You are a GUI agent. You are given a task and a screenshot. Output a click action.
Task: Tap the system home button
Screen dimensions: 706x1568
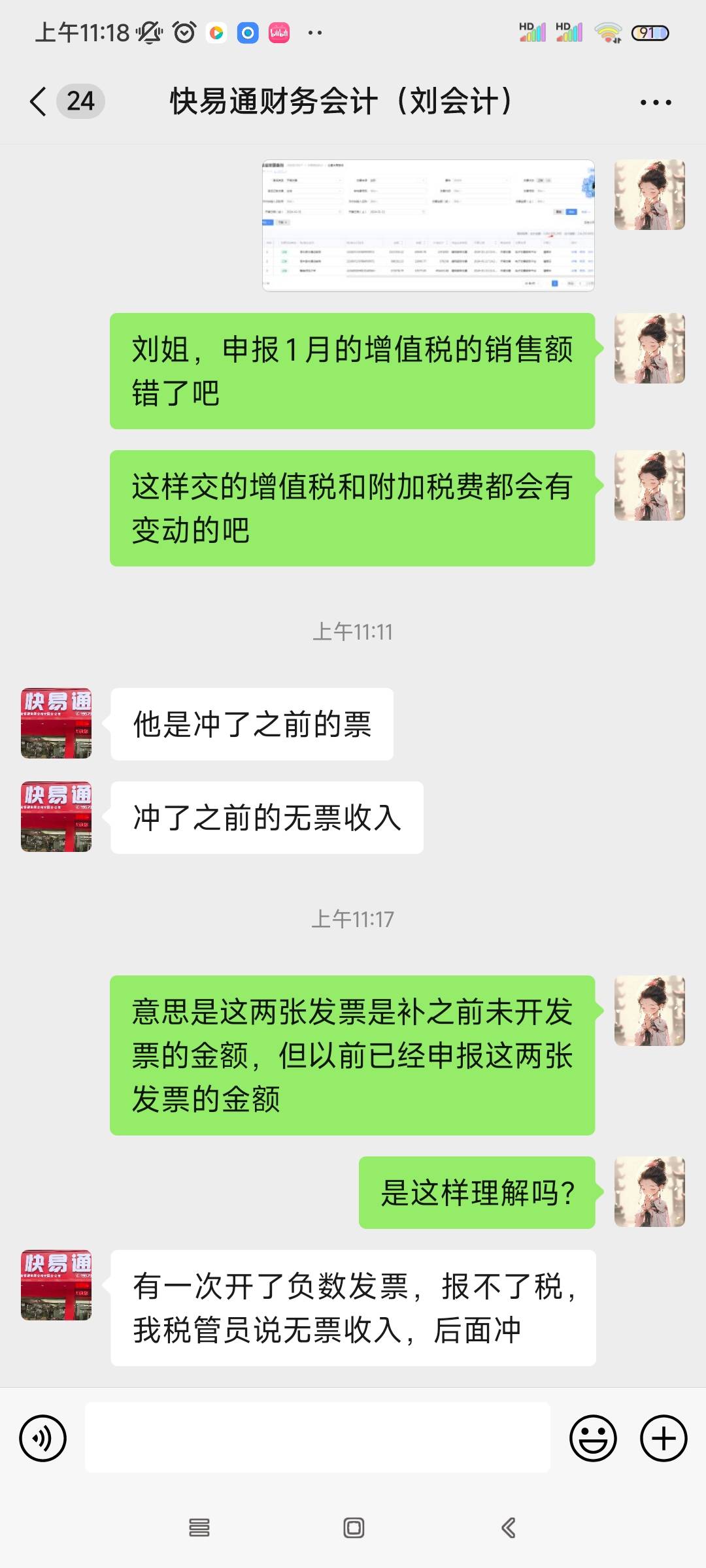click(354, 1527)
